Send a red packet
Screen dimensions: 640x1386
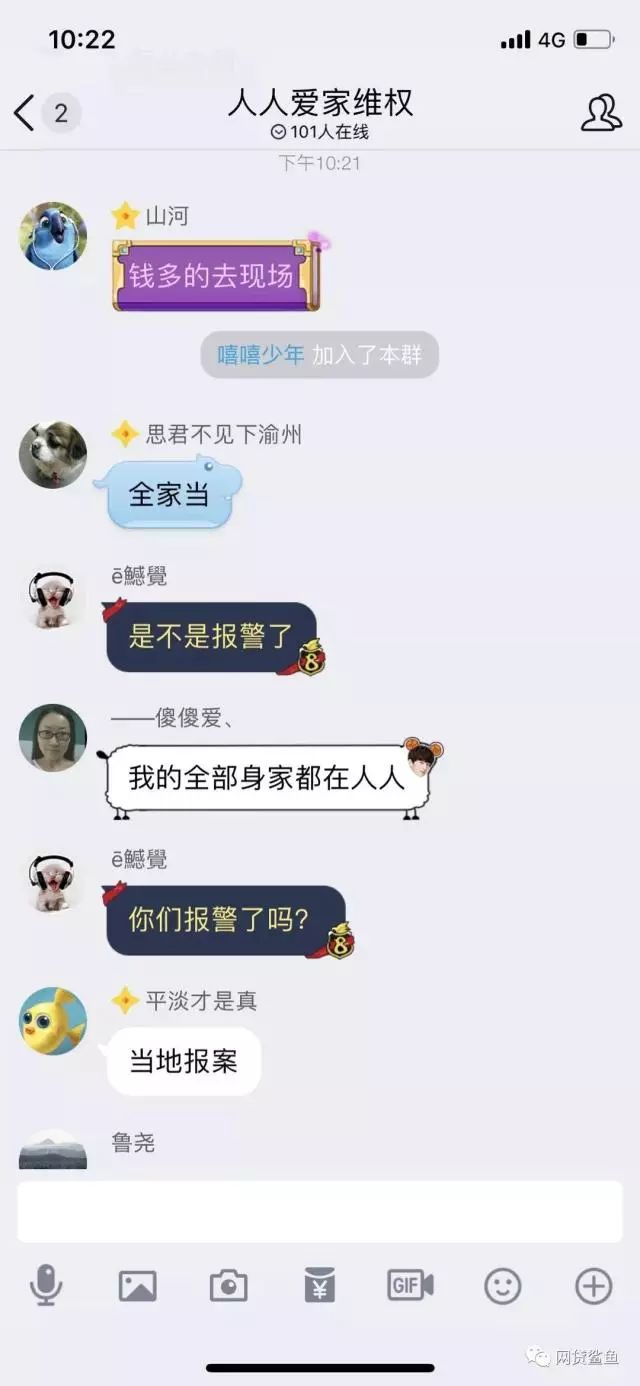tap(320, 1285)
